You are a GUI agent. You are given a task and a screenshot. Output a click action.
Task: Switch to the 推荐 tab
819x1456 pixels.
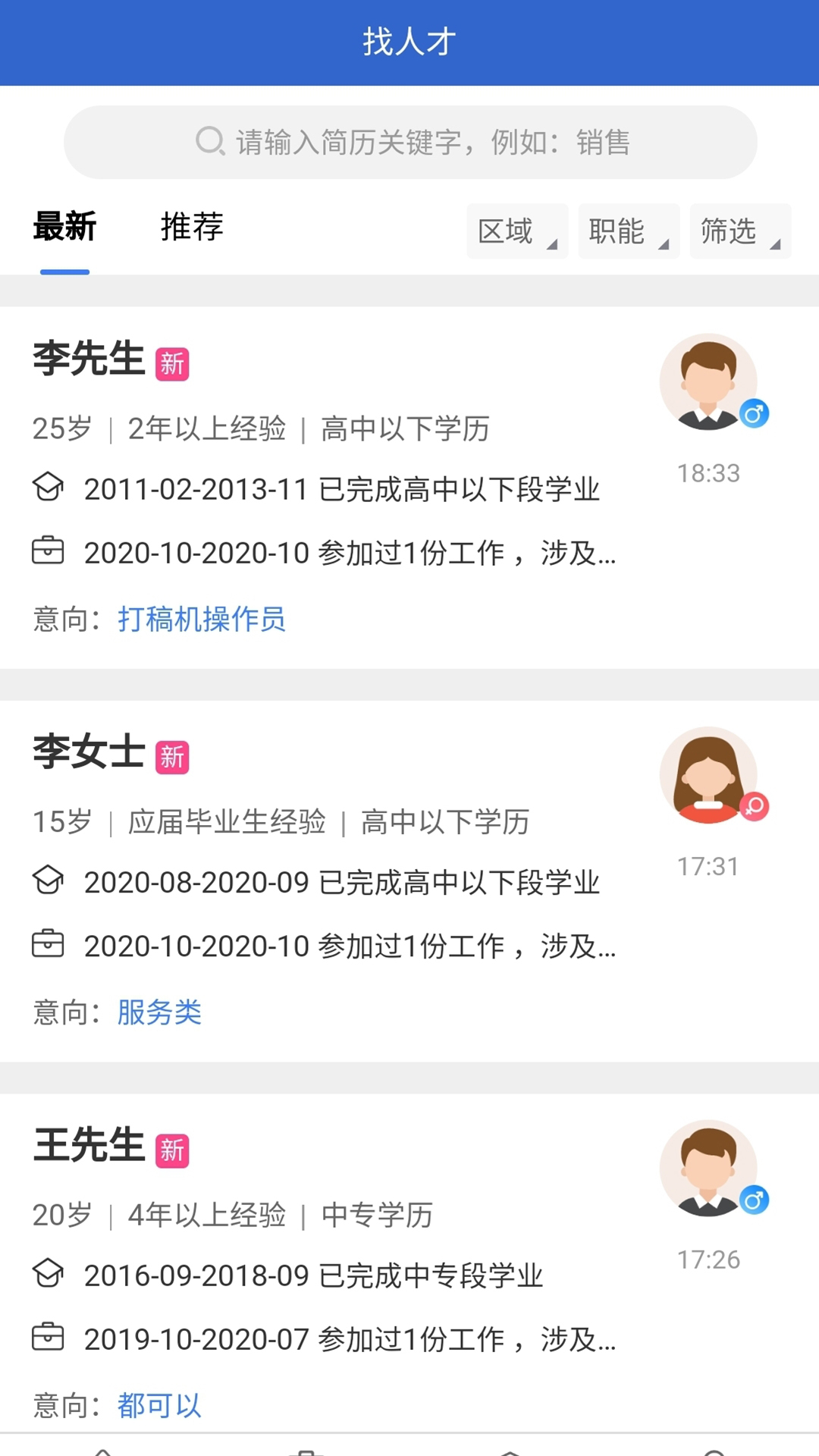click(x=191, y=226)
